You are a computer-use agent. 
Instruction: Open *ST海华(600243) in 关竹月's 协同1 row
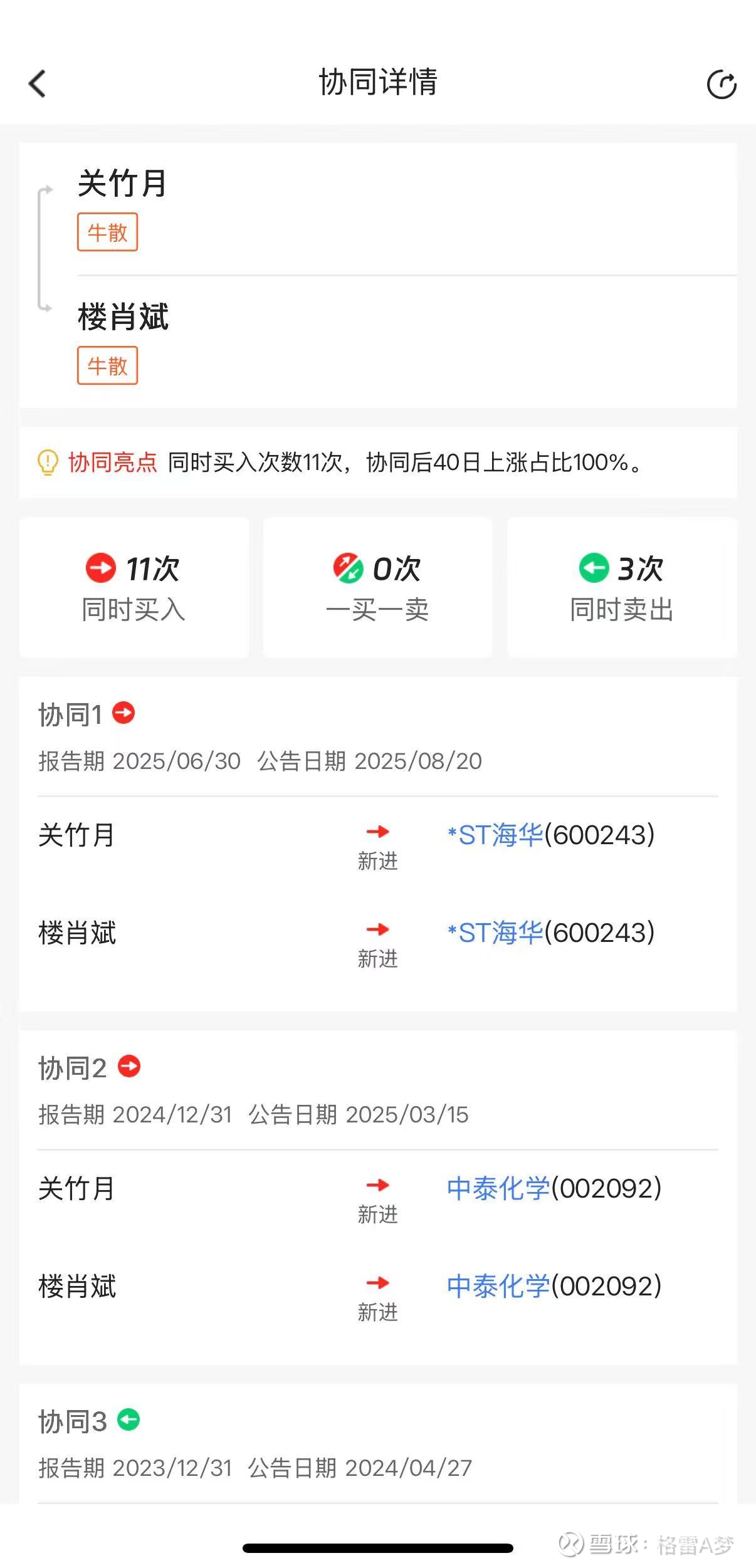551,835
